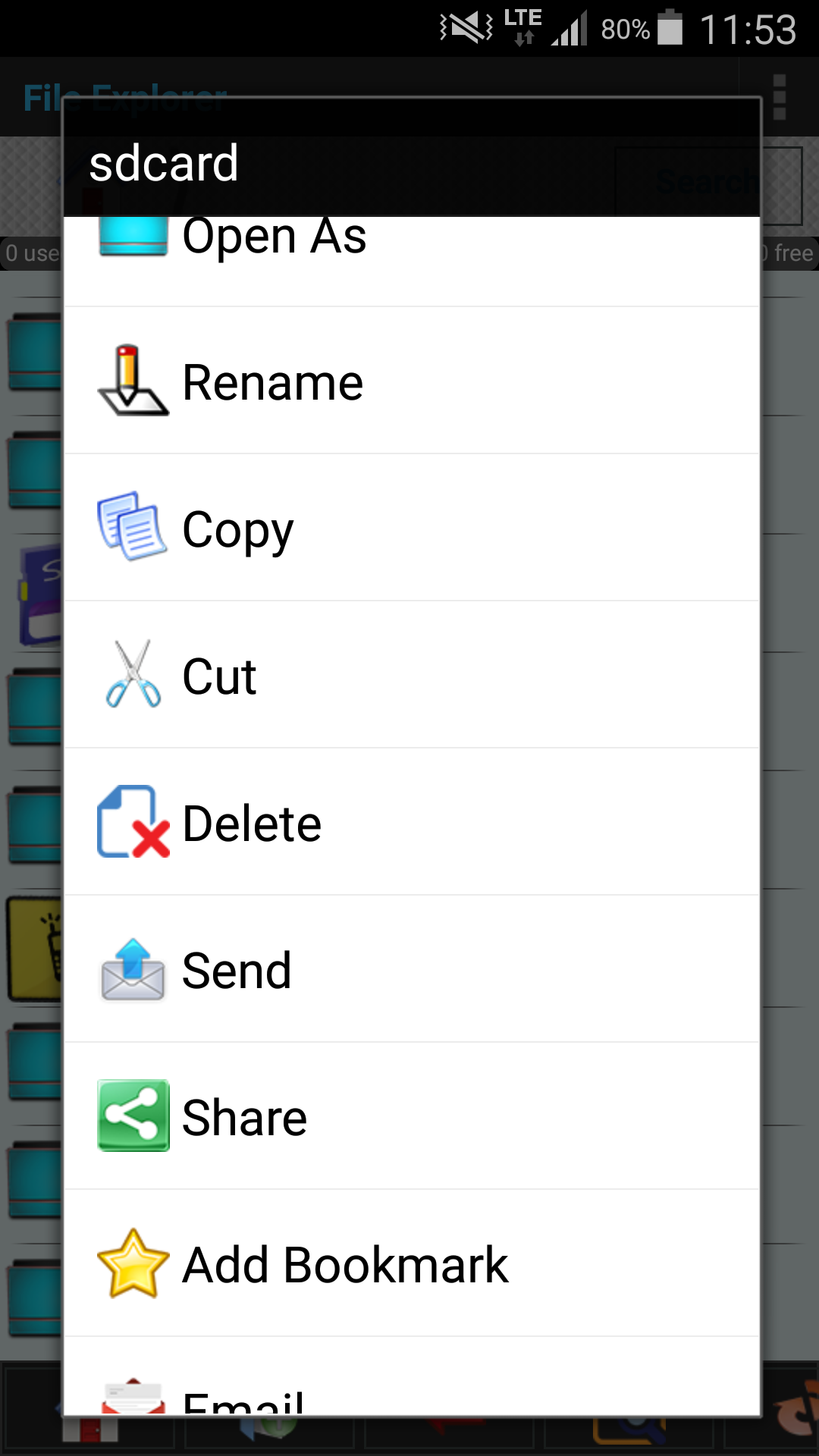
Task: Click the Copy documents icon
Action: [133, 529]
